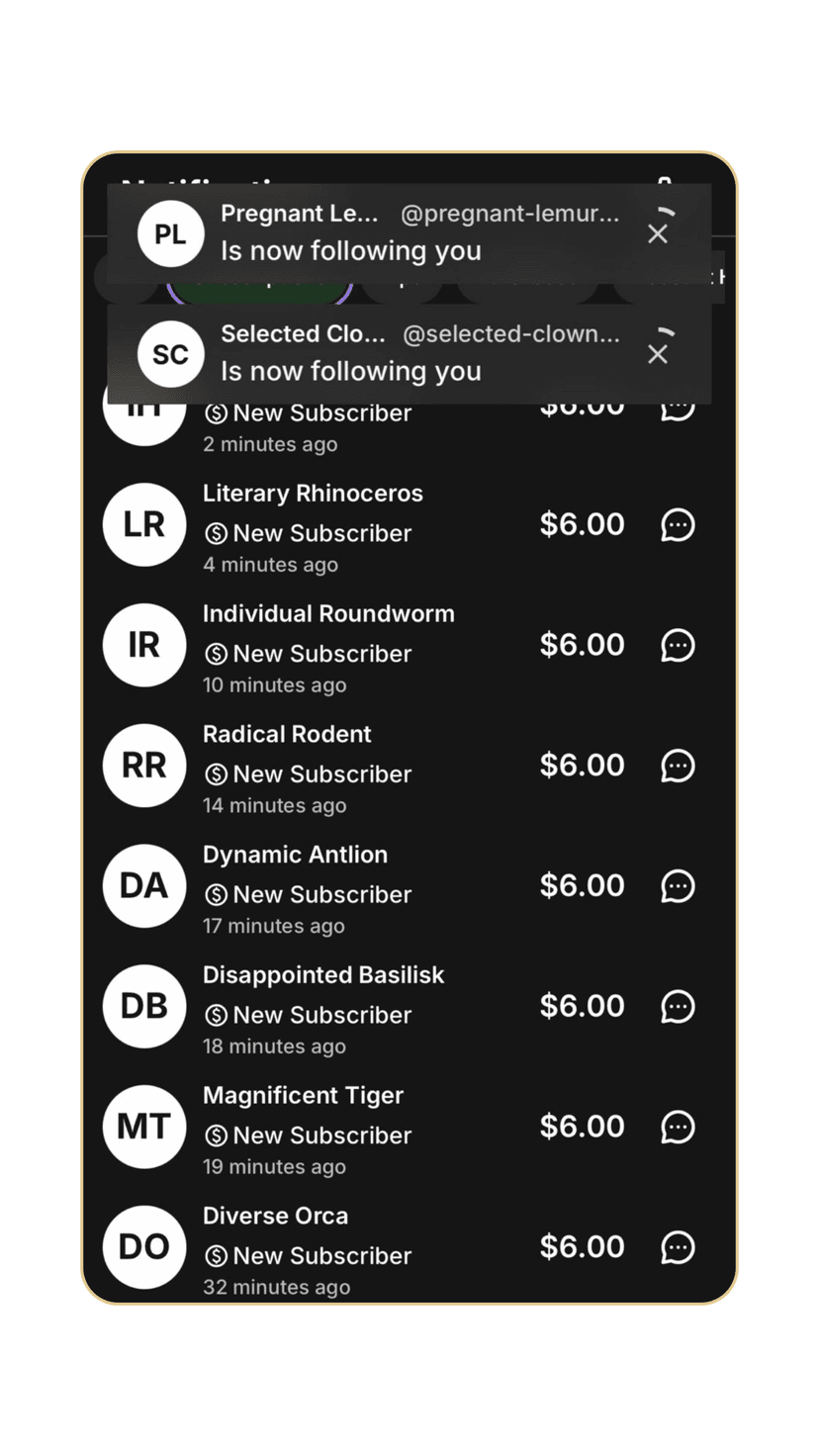The width and height of the screenshot is (819, 1456).
Task: Message Magnificent Tiger via the chat icon
Action: tap(678, 1128)
